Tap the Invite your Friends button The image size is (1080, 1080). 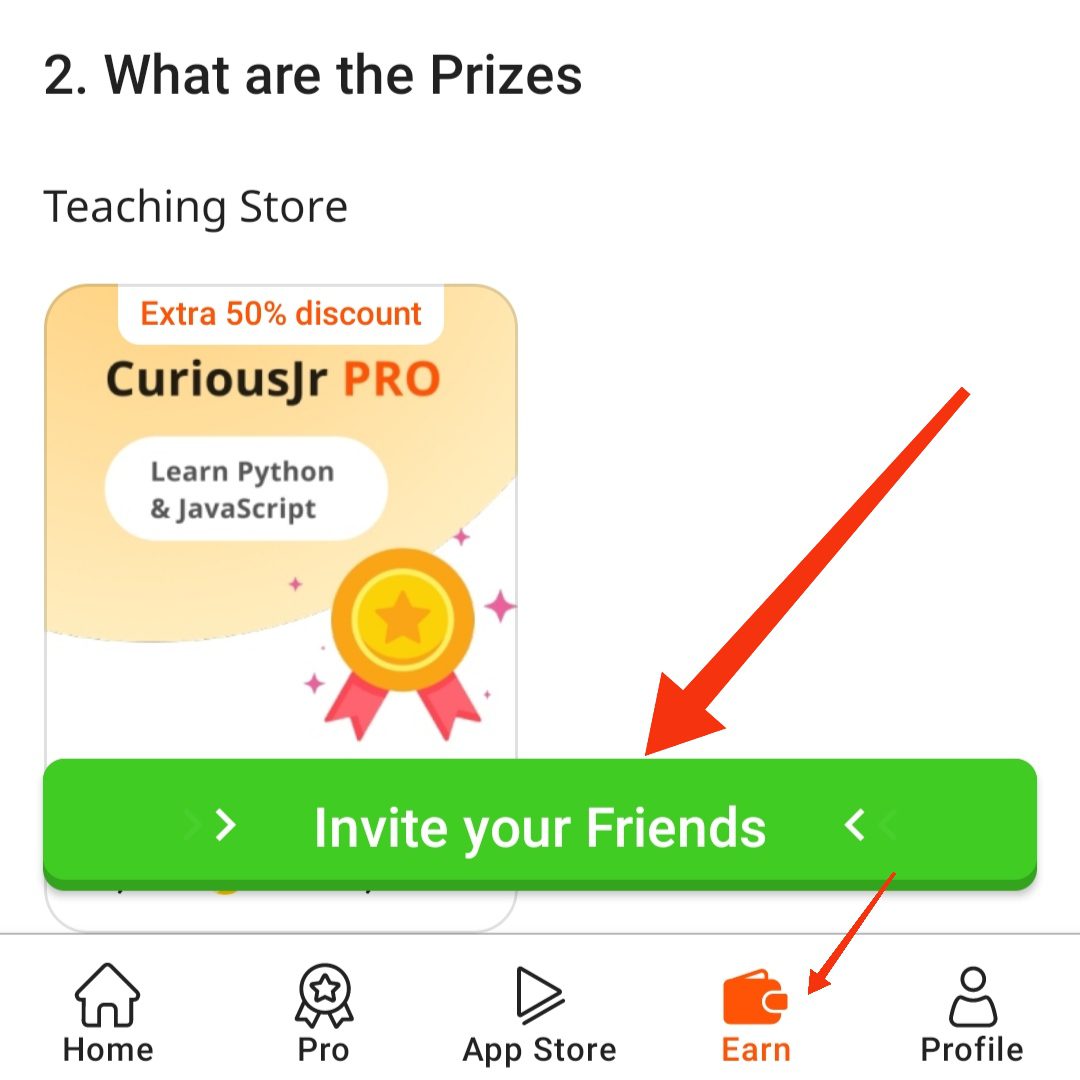tap(540, 826)
